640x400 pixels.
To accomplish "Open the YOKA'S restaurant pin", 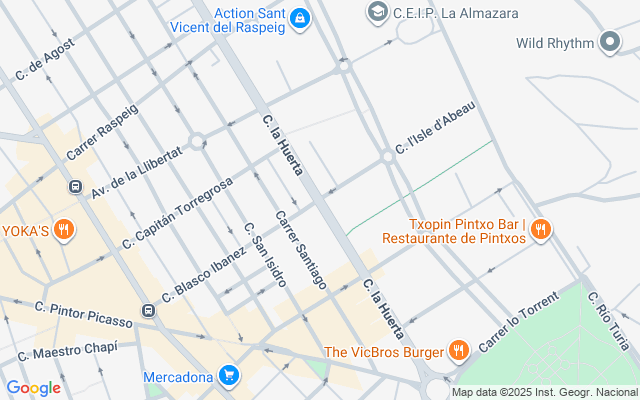I will point(64,230).
